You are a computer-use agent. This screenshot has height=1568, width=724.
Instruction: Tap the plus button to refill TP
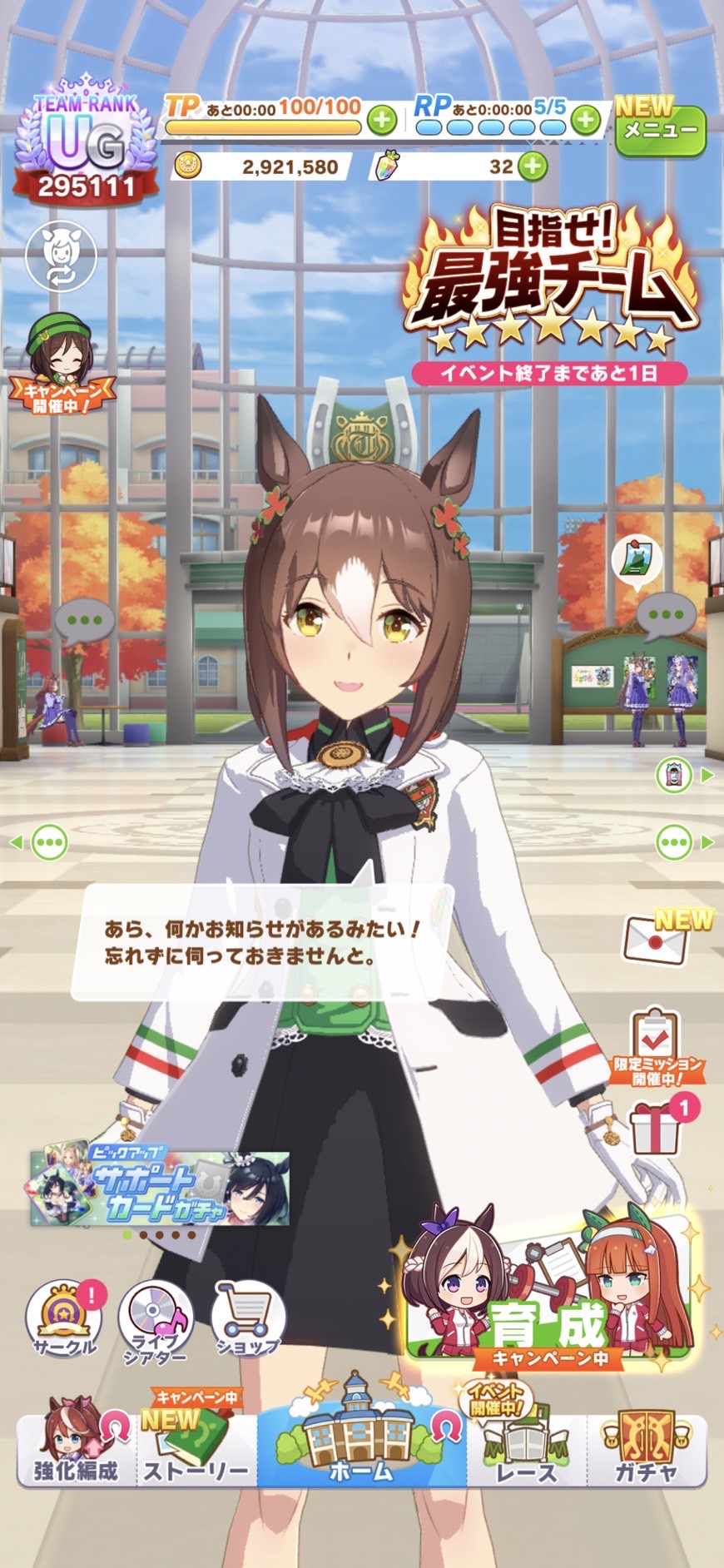(x=382, y=120)
